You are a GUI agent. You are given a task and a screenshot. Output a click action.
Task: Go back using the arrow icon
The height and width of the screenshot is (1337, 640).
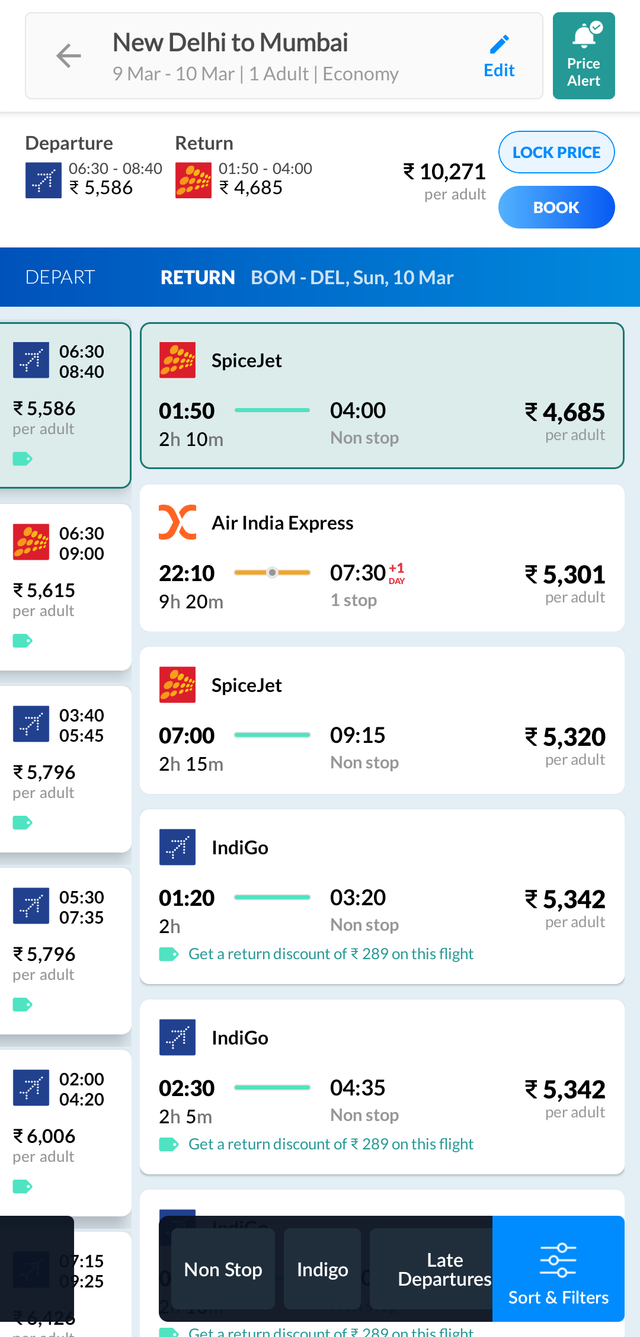(68, 56)
